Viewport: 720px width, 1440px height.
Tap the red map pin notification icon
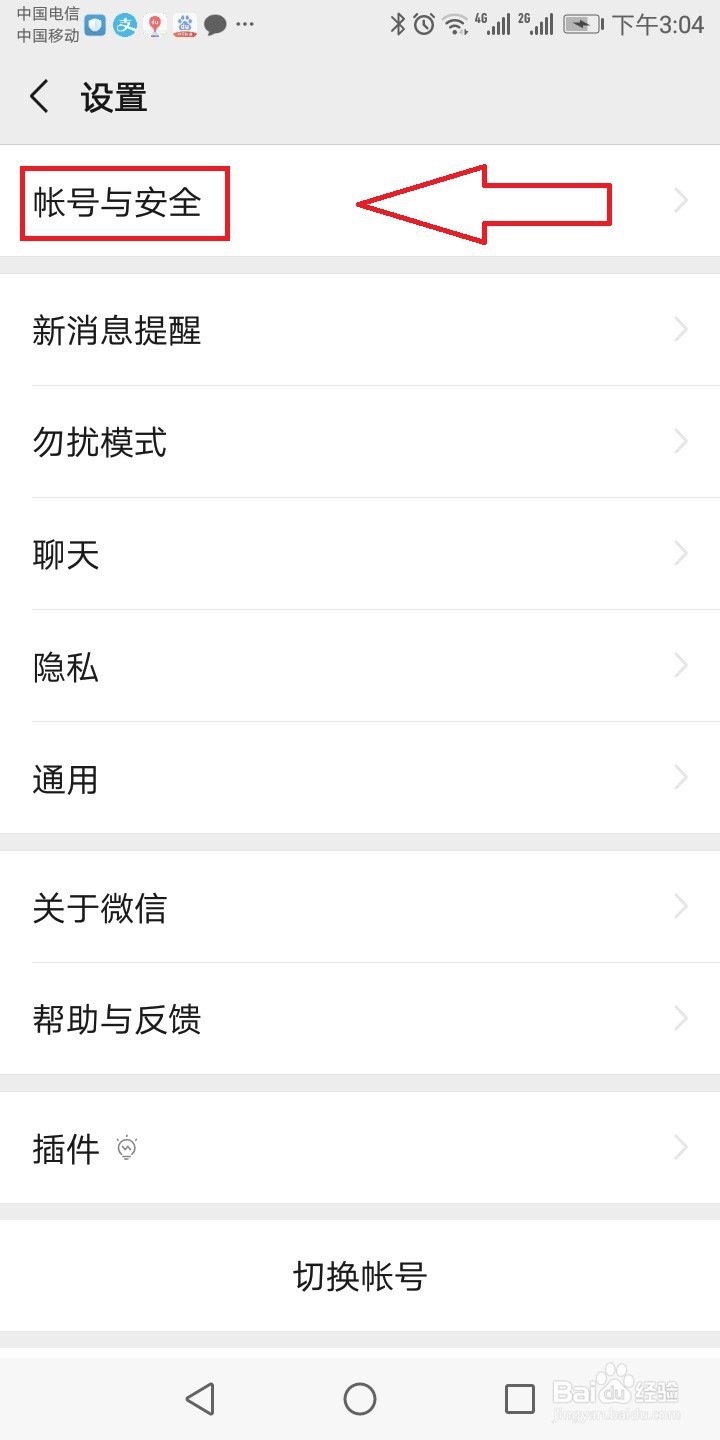pos(153,25)
